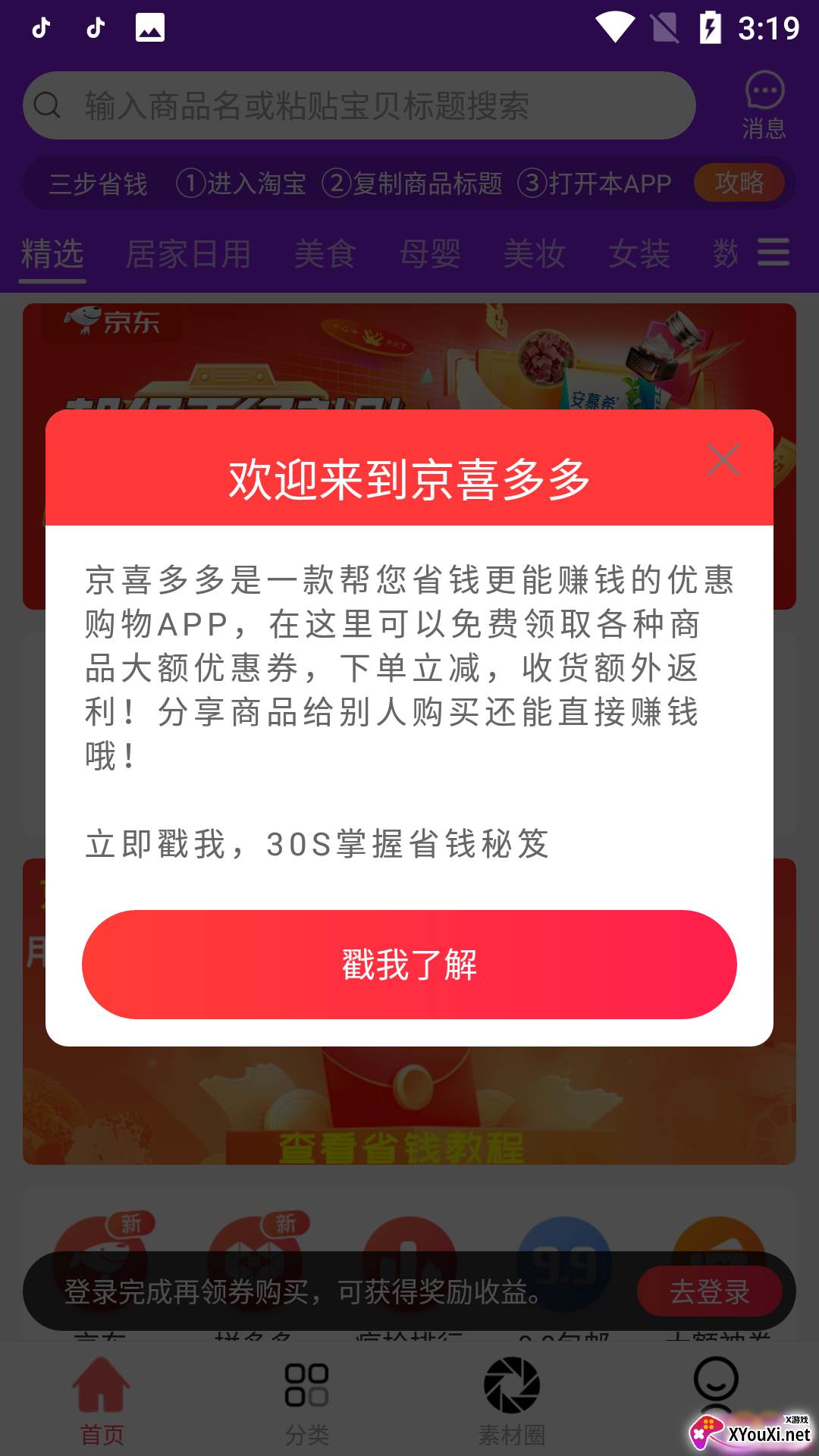Select the 精选 category tab
The height and width of the screenshot is (1456, 819).
[52, 254]
